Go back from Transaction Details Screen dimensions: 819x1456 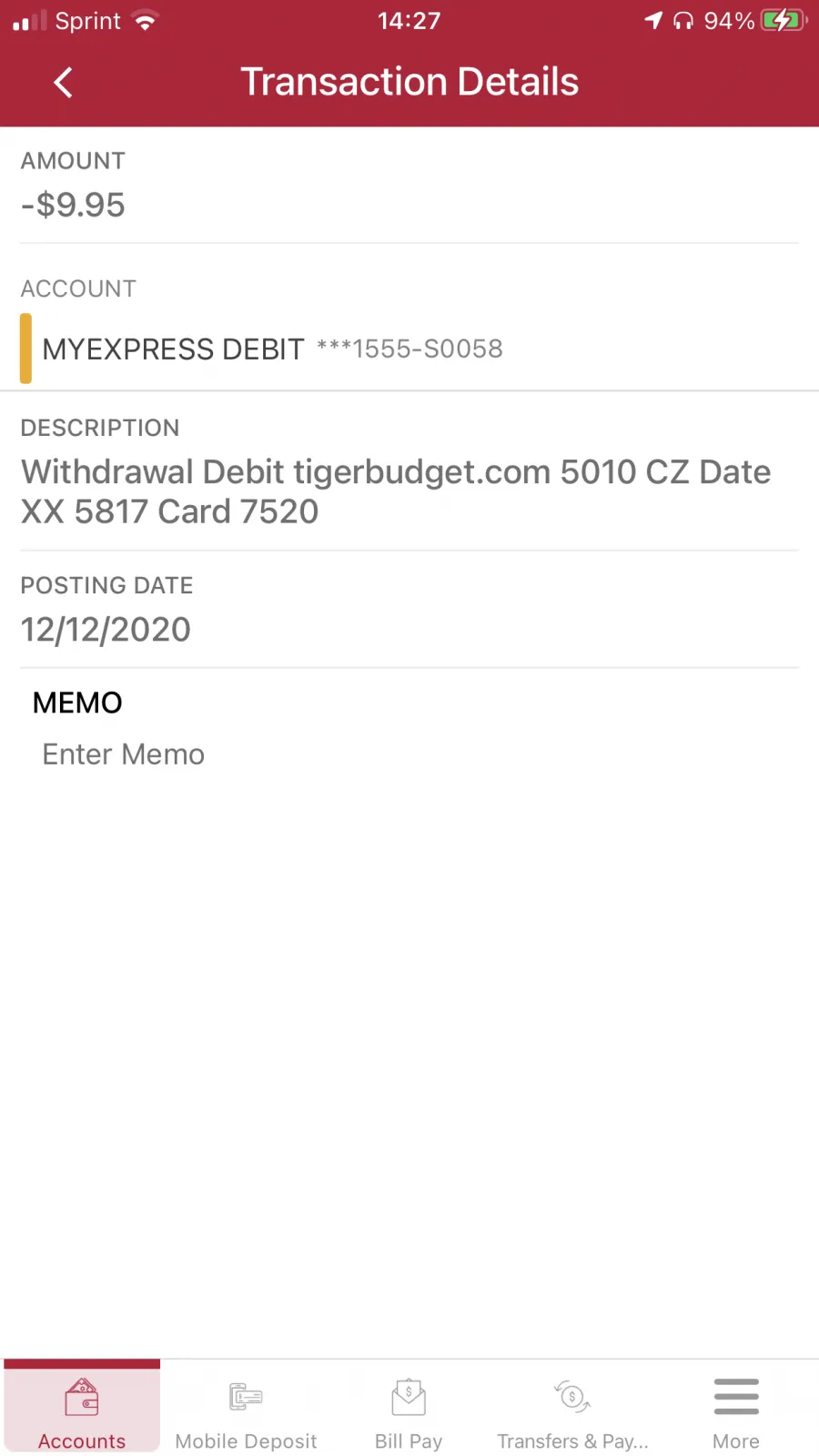(x=63, y=83)
